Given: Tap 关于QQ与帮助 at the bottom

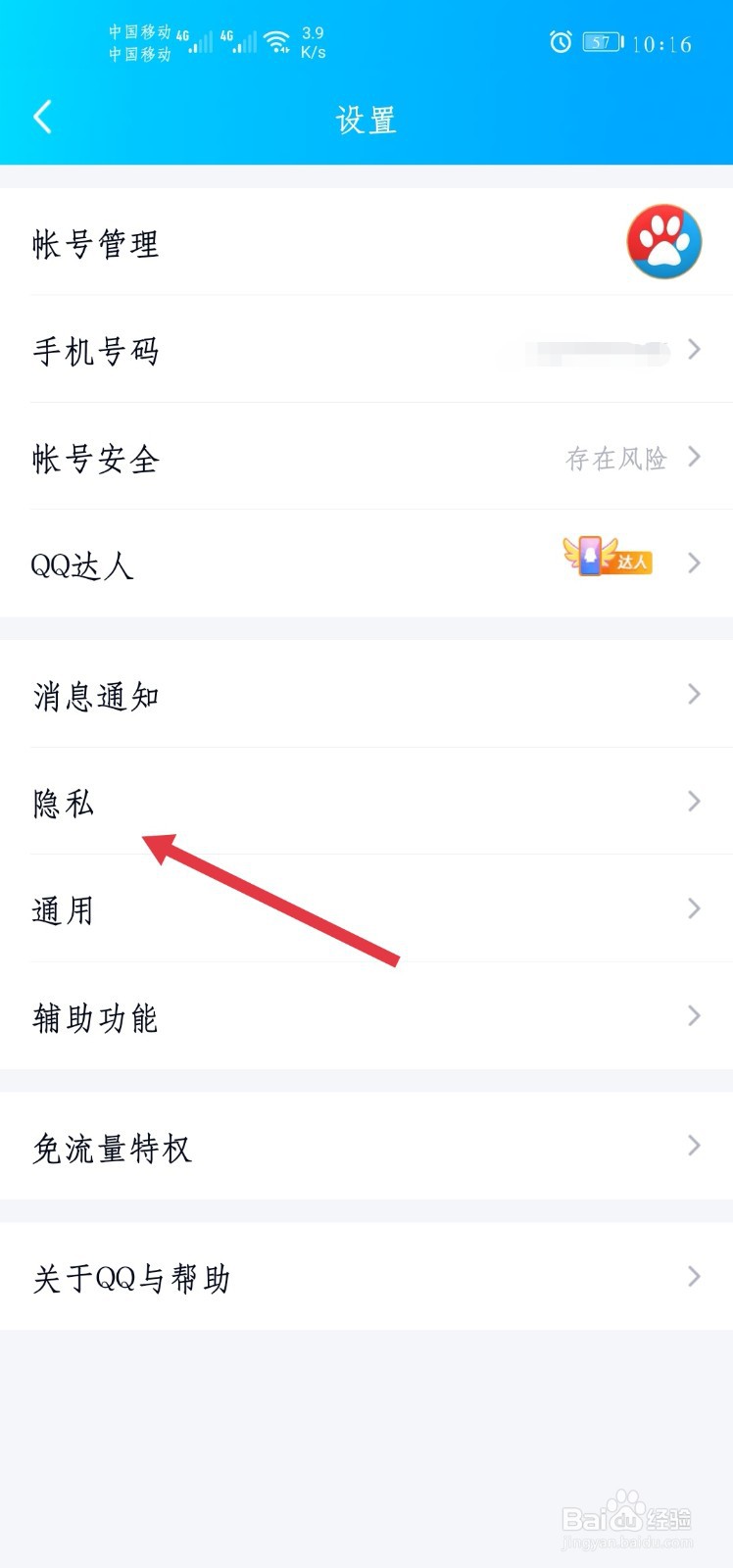Looking at the screenshot, I should click(130, 1278).
